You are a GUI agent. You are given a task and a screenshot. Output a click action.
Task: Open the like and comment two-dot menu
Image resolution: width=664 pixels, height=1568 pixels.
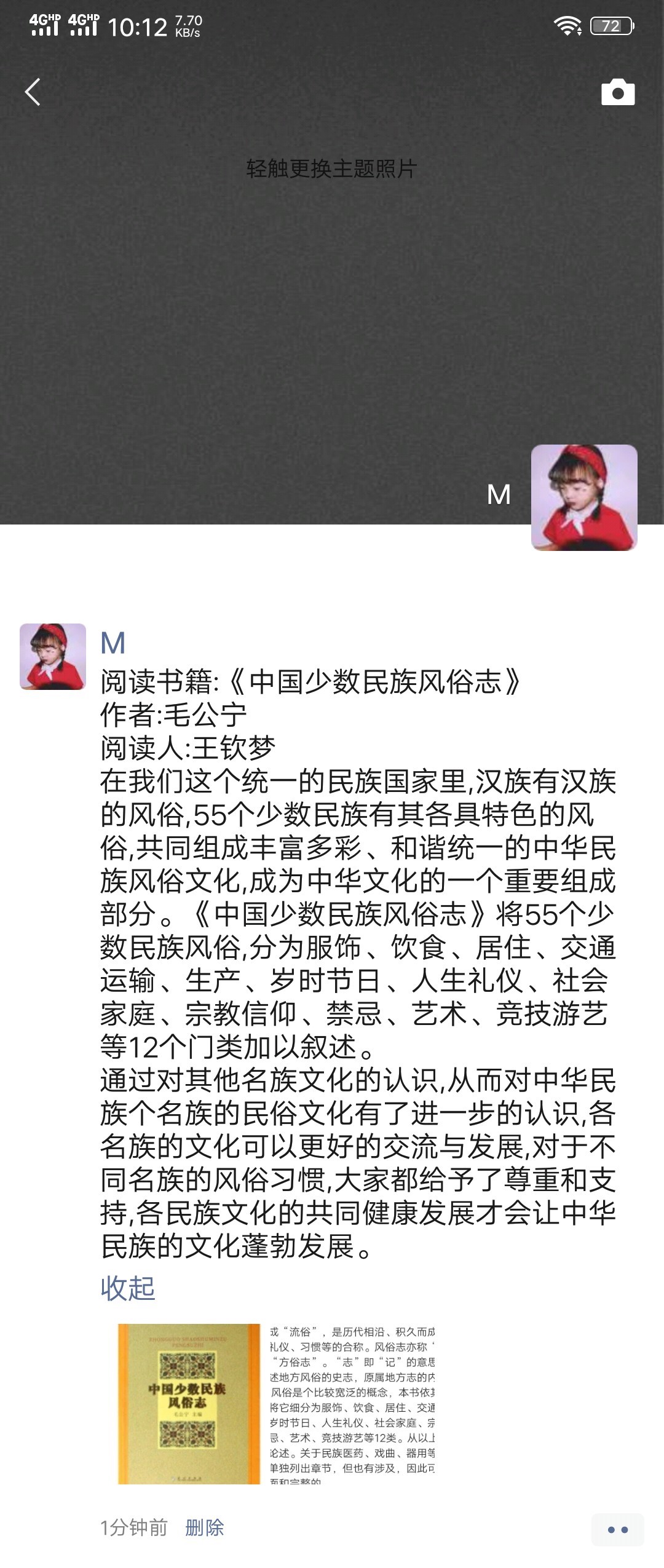coord(617,1529)
